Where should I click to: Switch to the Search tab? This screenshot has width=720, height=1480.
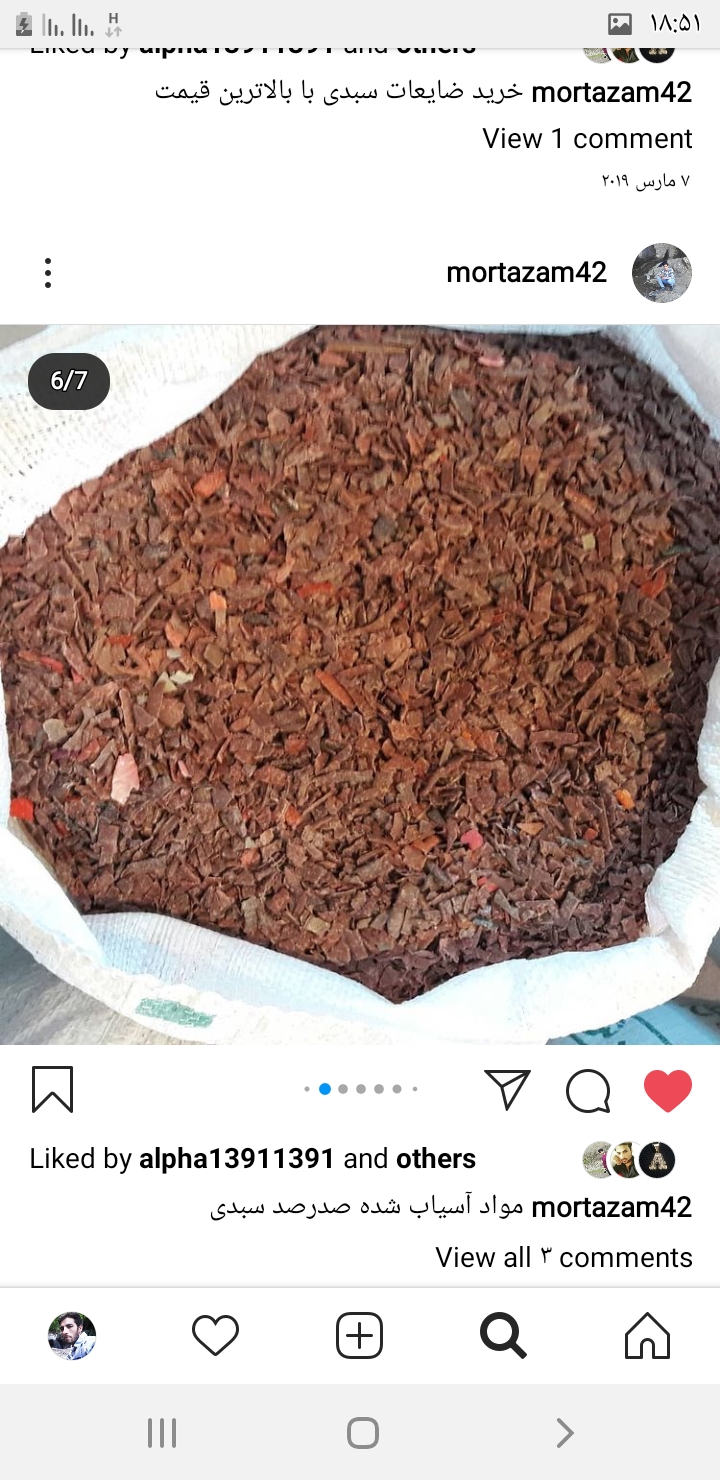tap(503, 1336)
